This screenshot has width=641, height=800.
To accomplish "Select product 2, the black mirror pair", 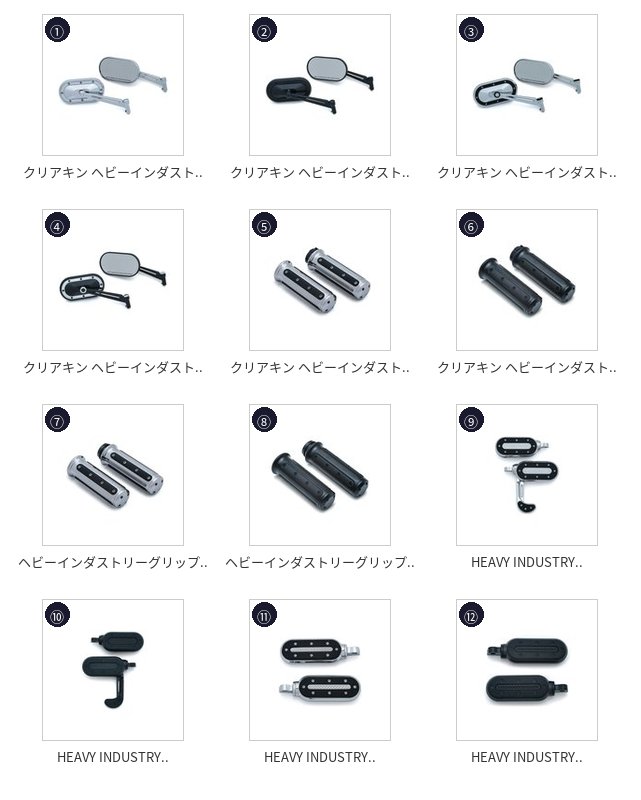I will point(320,85).
